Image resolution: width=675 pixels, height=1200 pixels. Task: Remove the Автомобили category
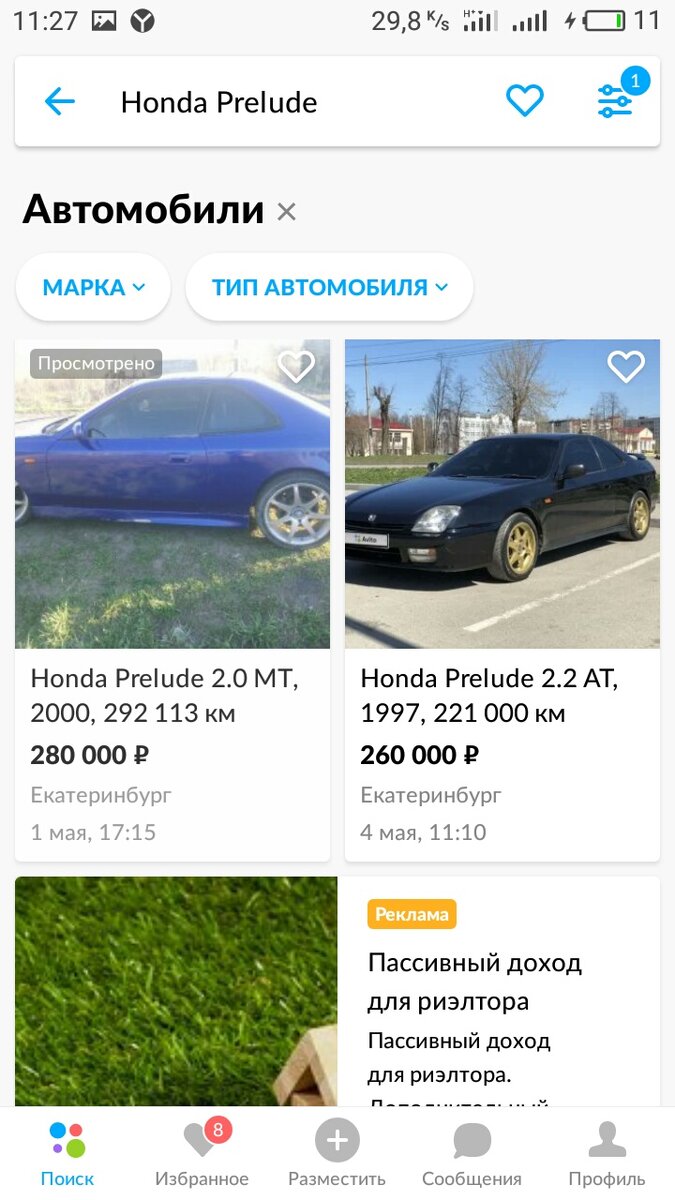tap(287, 212)
